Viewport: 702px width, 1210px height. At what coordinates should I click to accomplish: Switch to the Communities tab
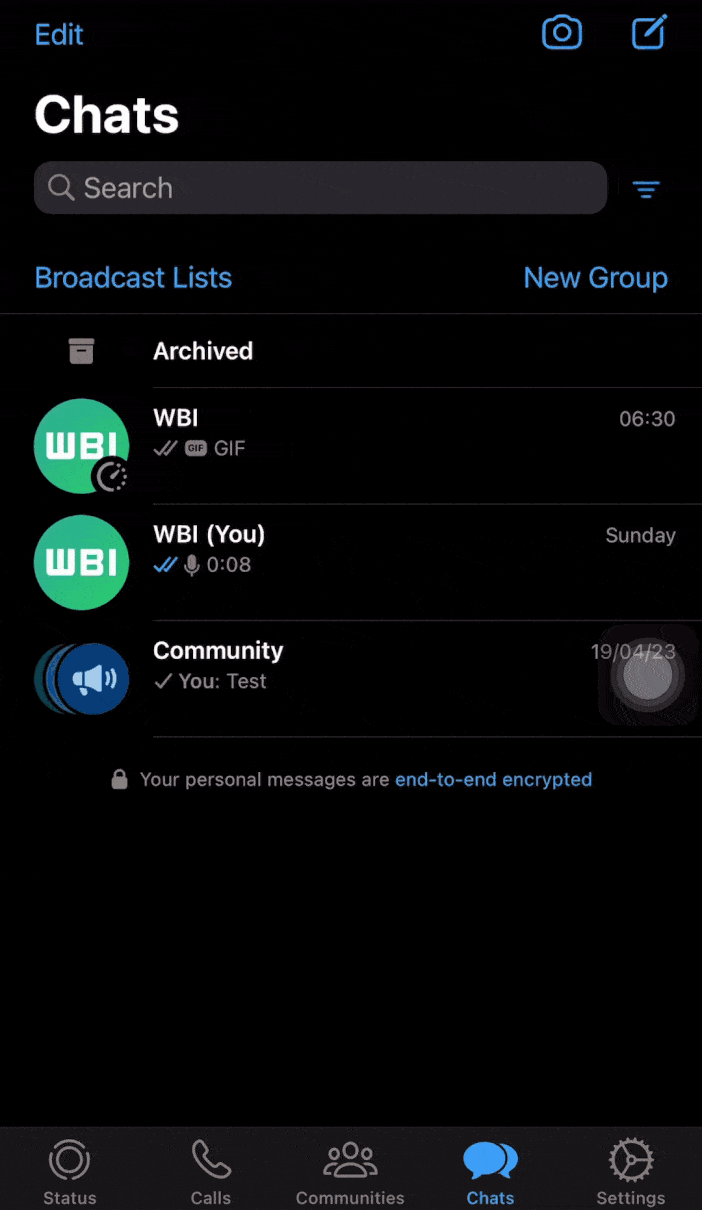click(x=350, y=1172)
